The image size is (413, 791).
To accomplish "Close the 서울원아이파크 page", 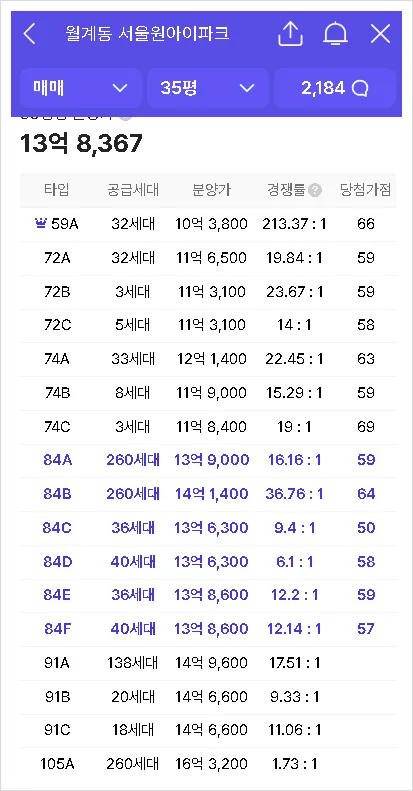I will (380, 34).
